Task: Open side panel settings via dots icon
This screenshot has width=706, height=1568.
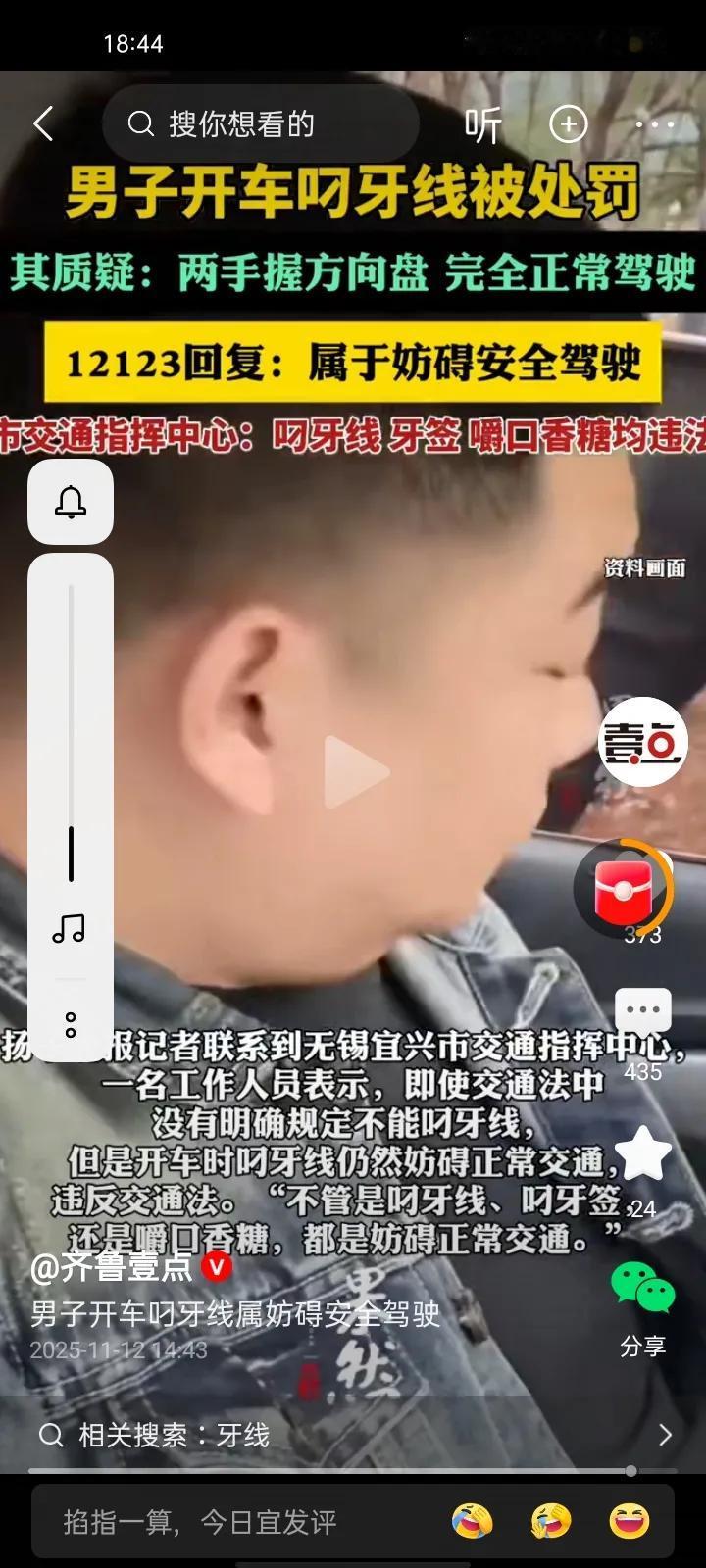Action: [x=70, y=1027]
